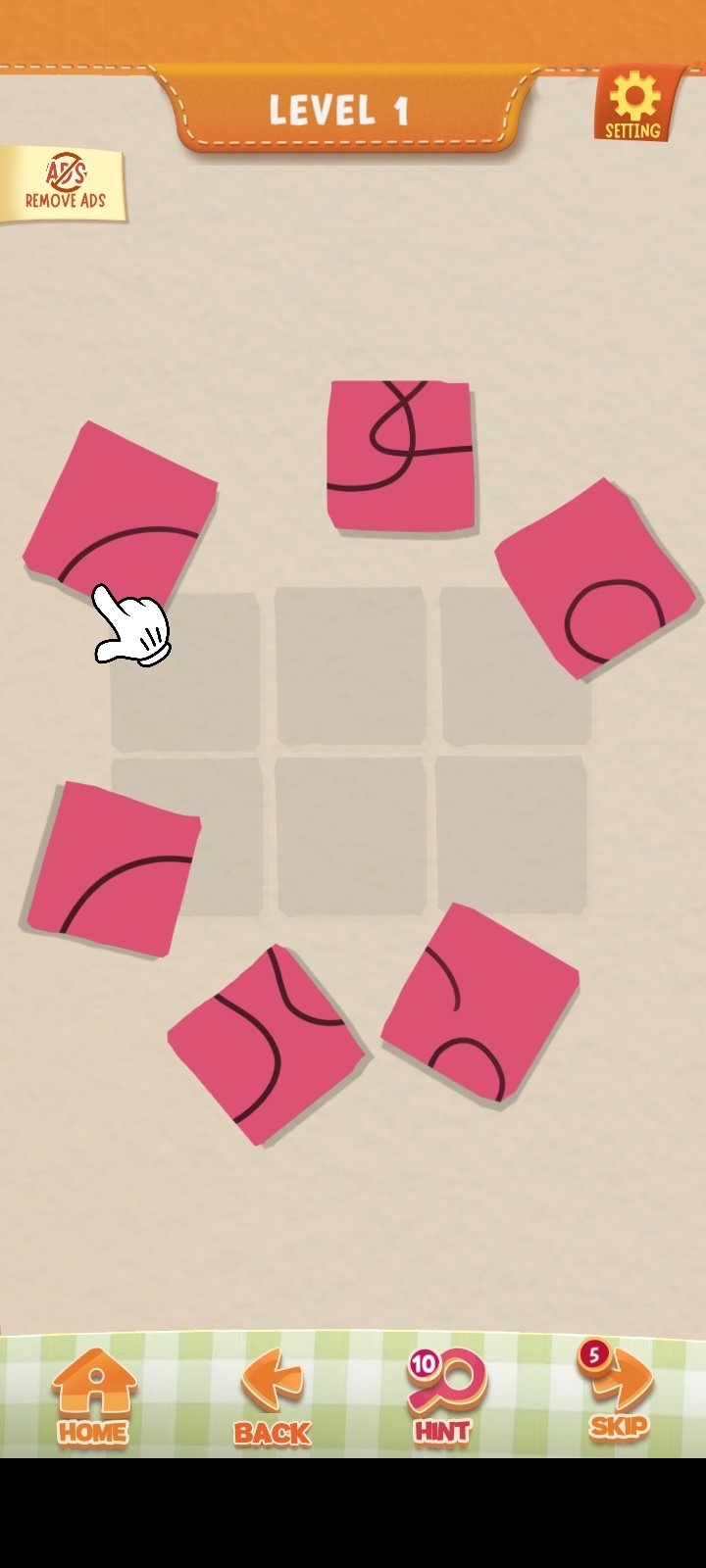This screenshot has width=706, height=1568.
Task: Skip this level
Action: point(617,1390)
